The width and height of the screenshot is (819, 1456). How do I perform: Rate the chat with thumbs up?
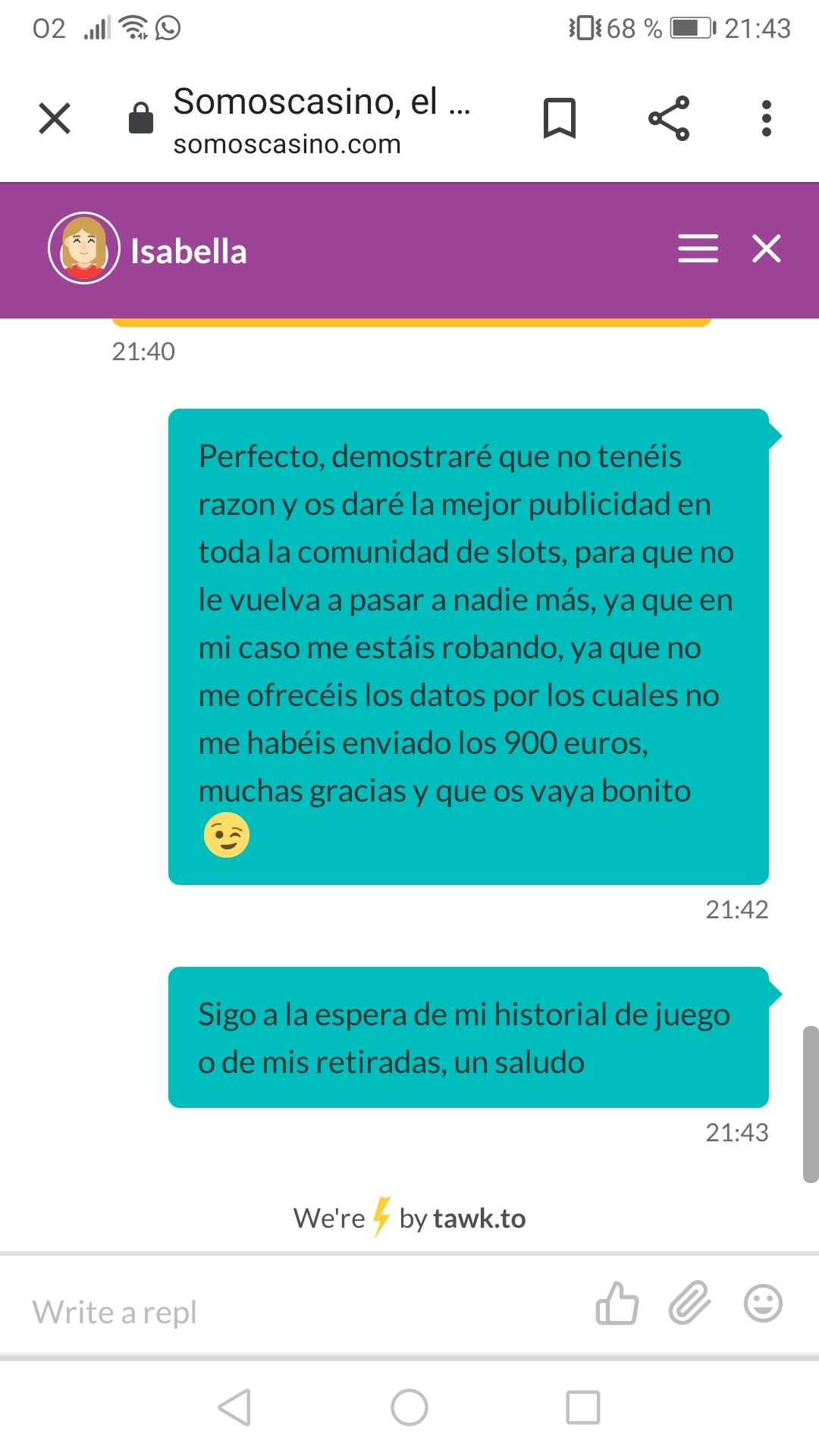click(x=617, y=1304)
